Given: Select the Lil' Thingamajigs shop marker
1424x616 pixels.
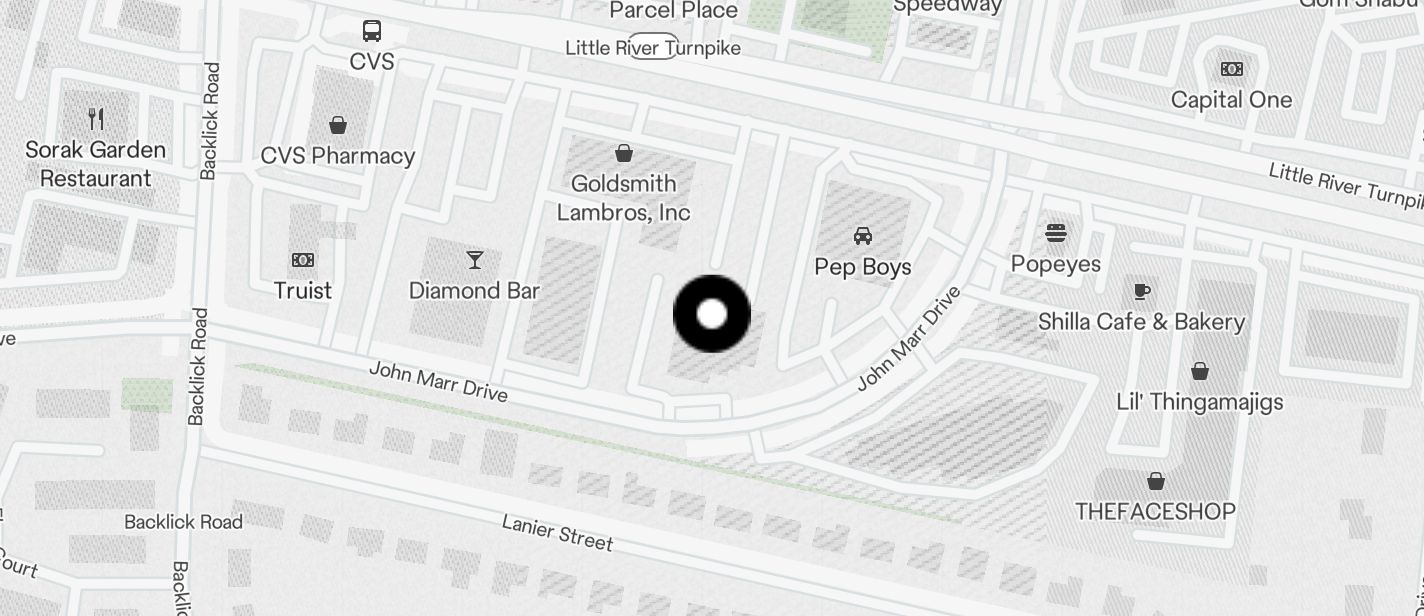Looking at the screenshot, I should [x=1200, y=372].
